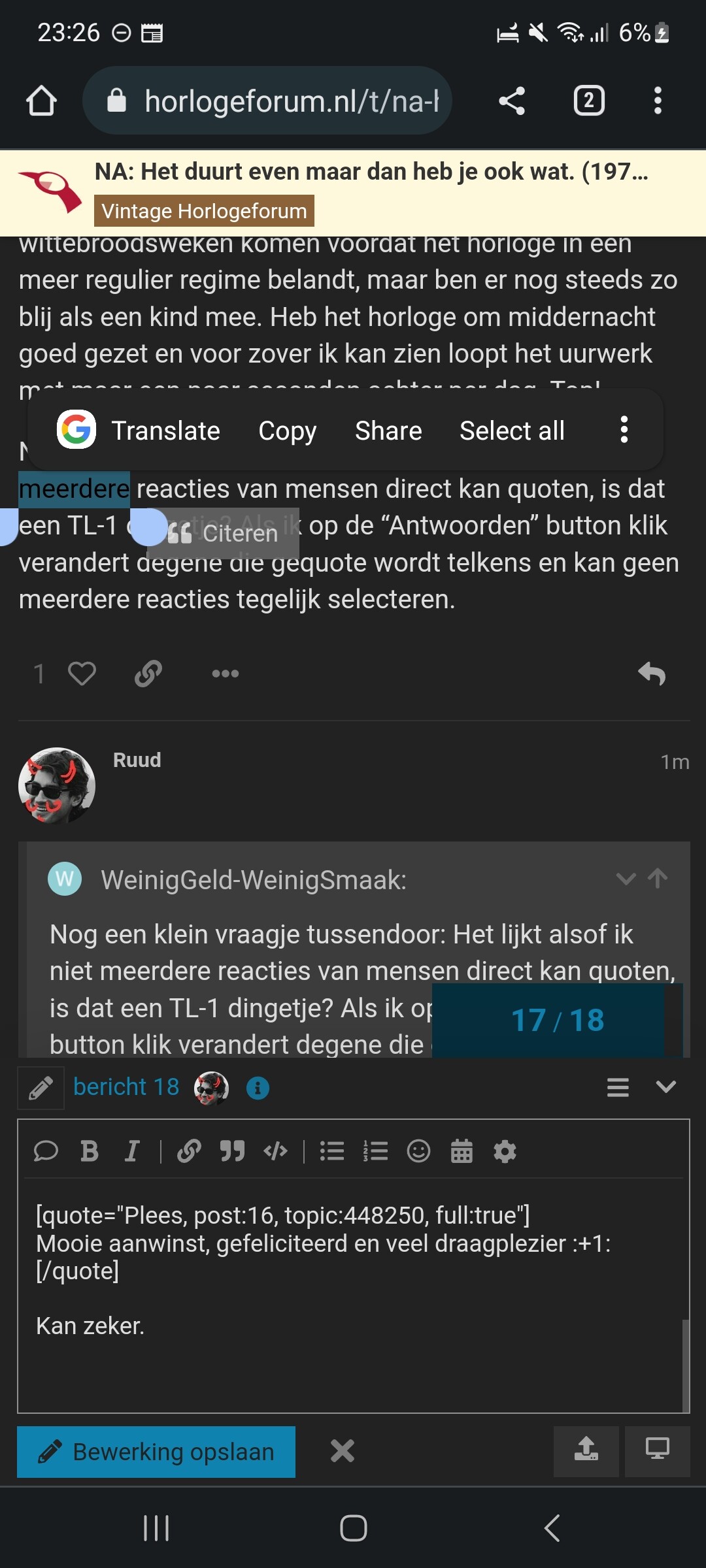Image resolution: width=706 pixels, height=1568 pixels.
Task: Upload a file to the post
Action: point(586,1452)
